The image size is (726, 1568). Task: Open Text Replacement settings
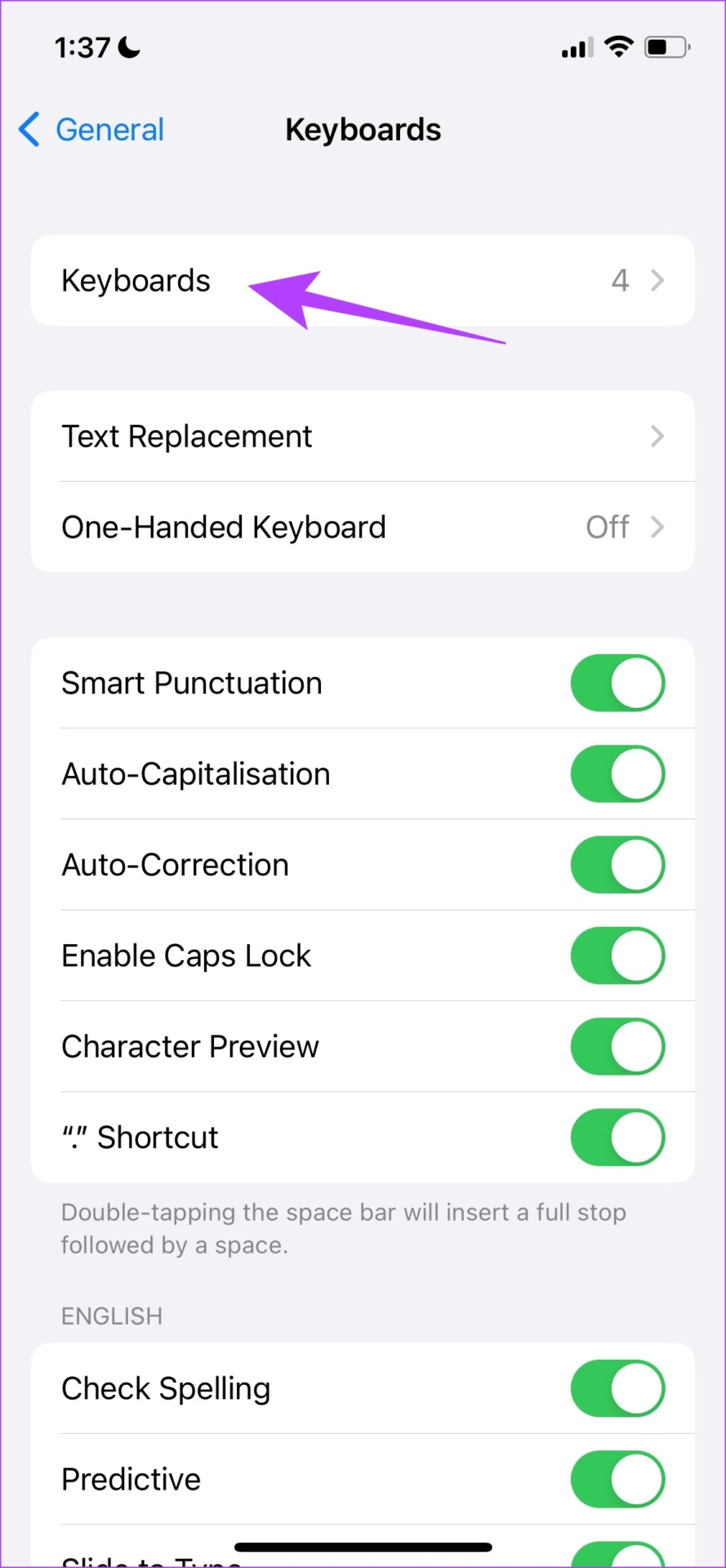pos(363,437)
